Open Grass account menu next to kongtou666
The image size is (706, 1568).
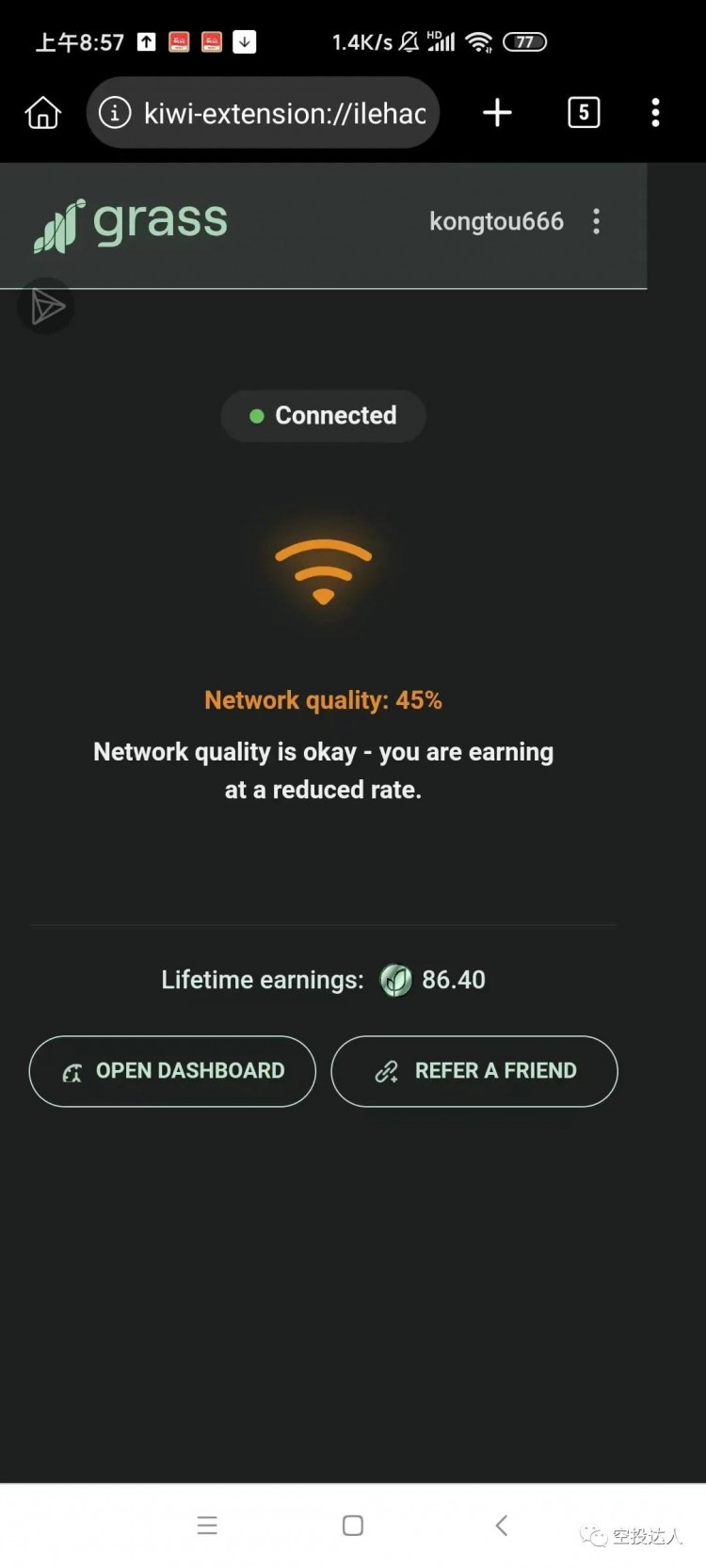pyautogui.click(x=596, y=222)
